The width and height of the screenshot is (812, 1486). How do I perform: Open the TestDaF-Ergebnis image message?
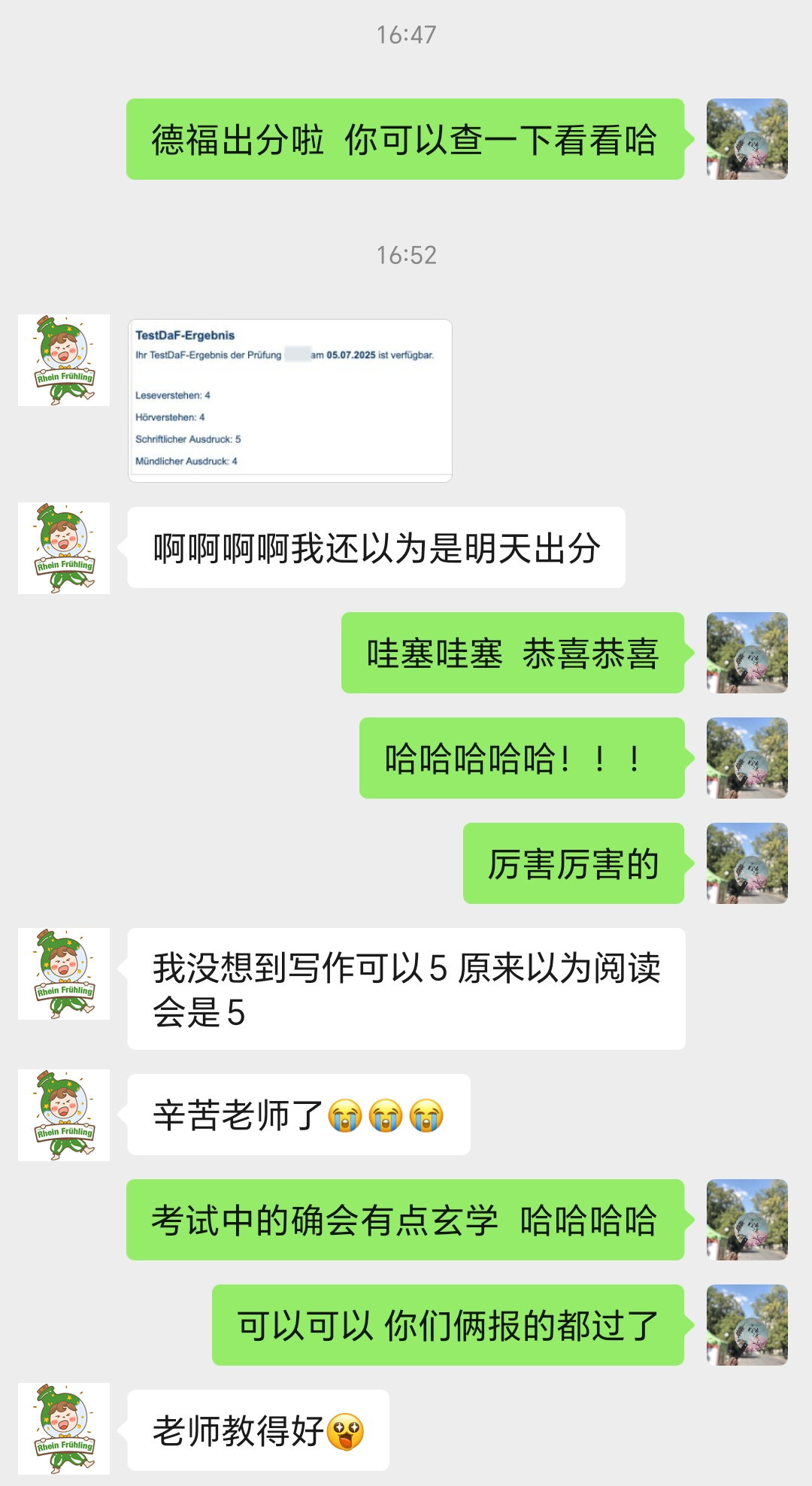(x=290, y=400)
